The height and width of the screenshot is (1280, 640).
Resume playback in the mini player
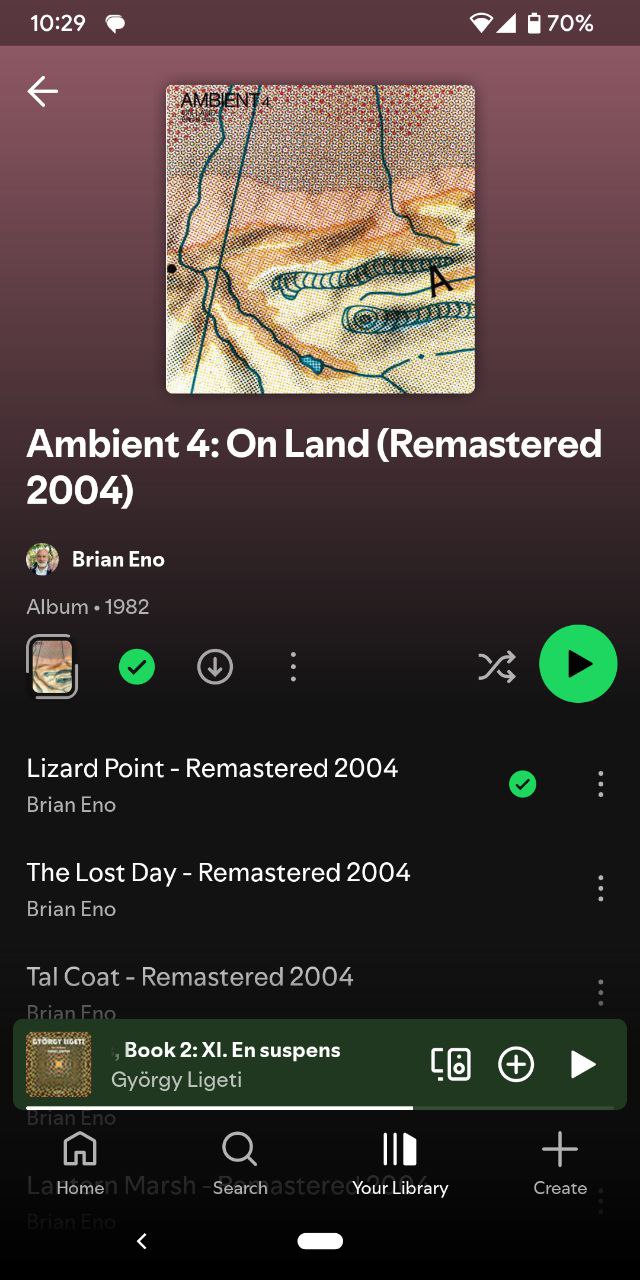pyautogui.click(x=582, y=1064)
